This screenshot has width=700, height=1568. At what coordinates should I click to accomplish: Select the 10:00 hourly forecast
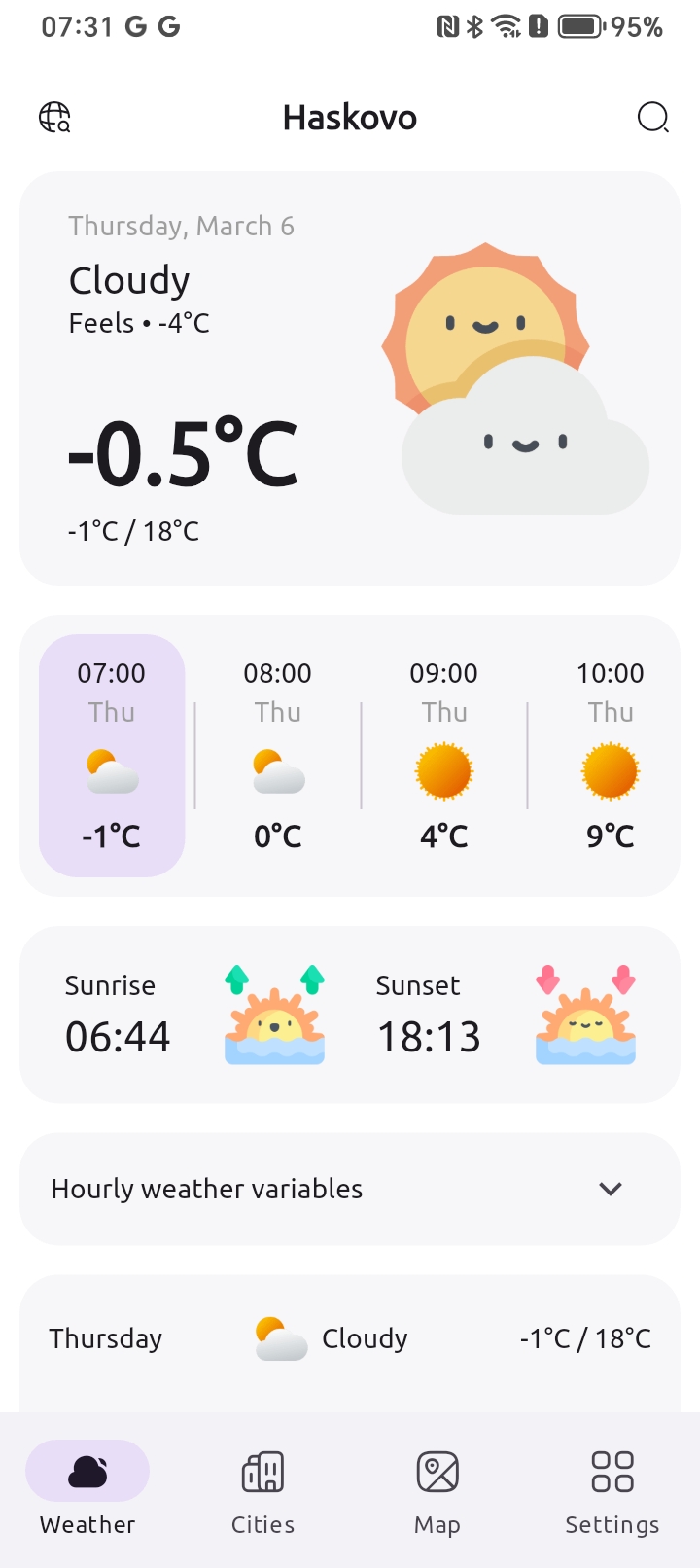click(610, 756)
